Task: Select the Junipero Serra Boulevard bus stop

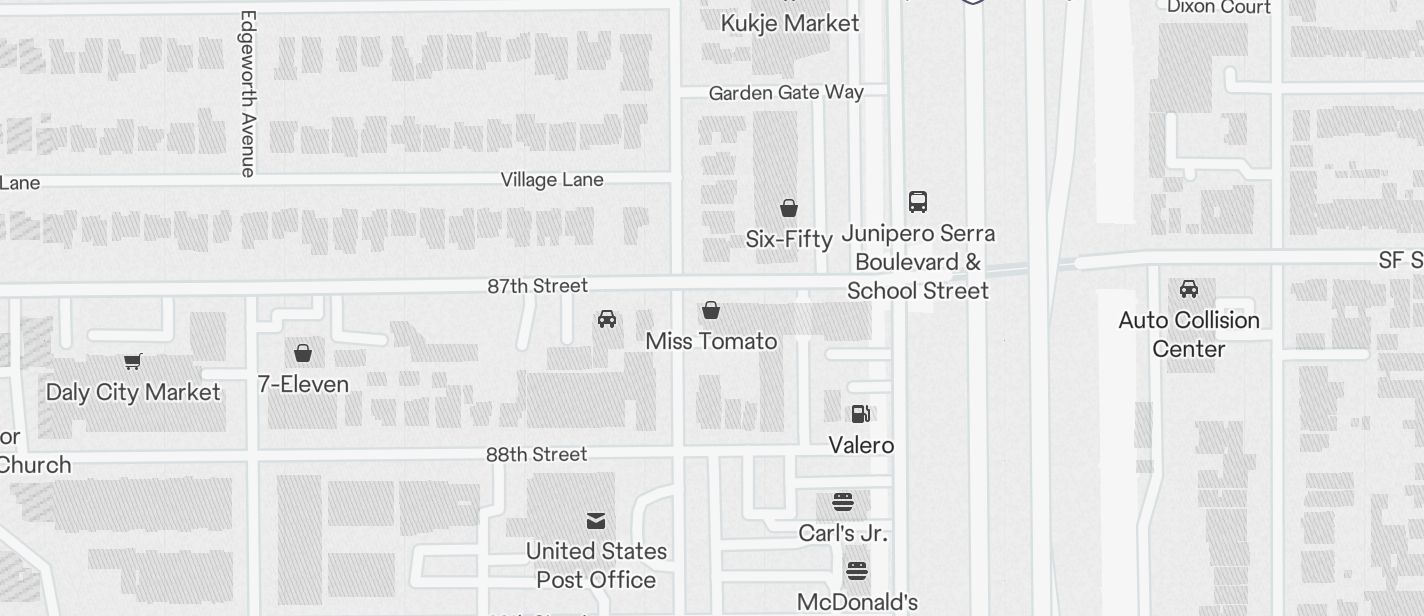Action: click(x=918, y=202)
